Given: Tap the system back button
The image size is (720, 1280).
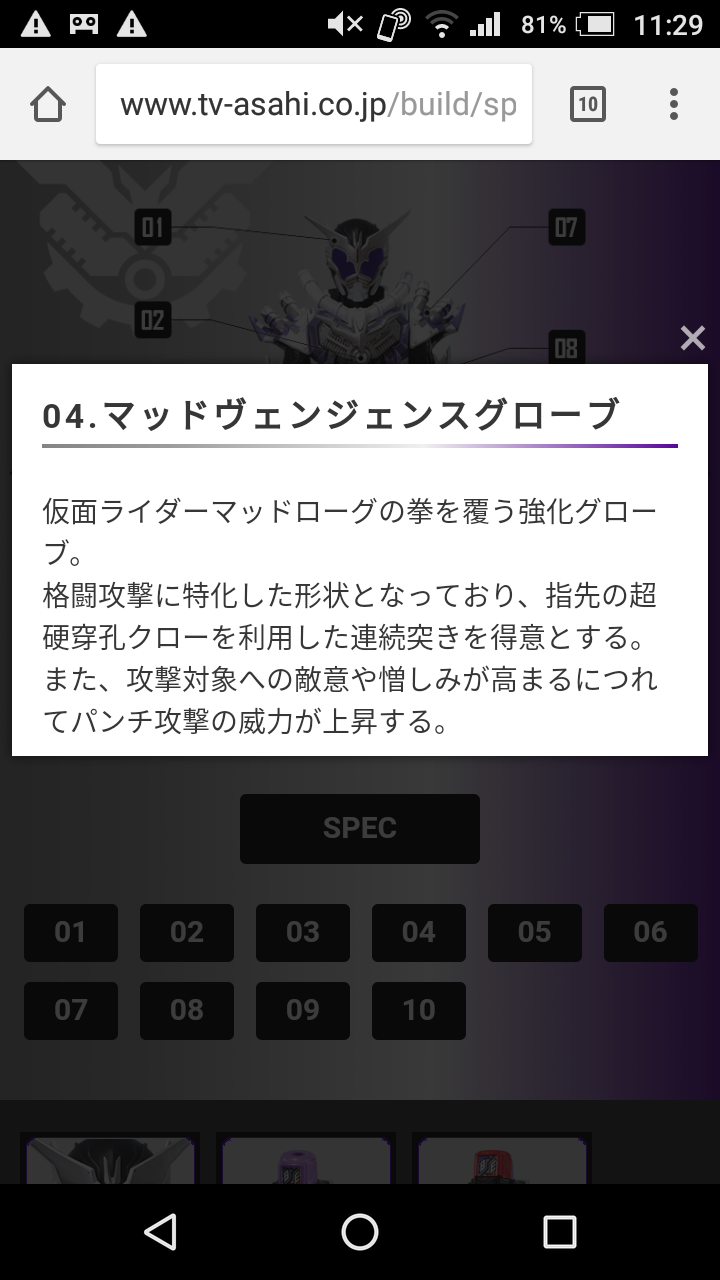Looking at the screenshot, I should point(160,1232).
